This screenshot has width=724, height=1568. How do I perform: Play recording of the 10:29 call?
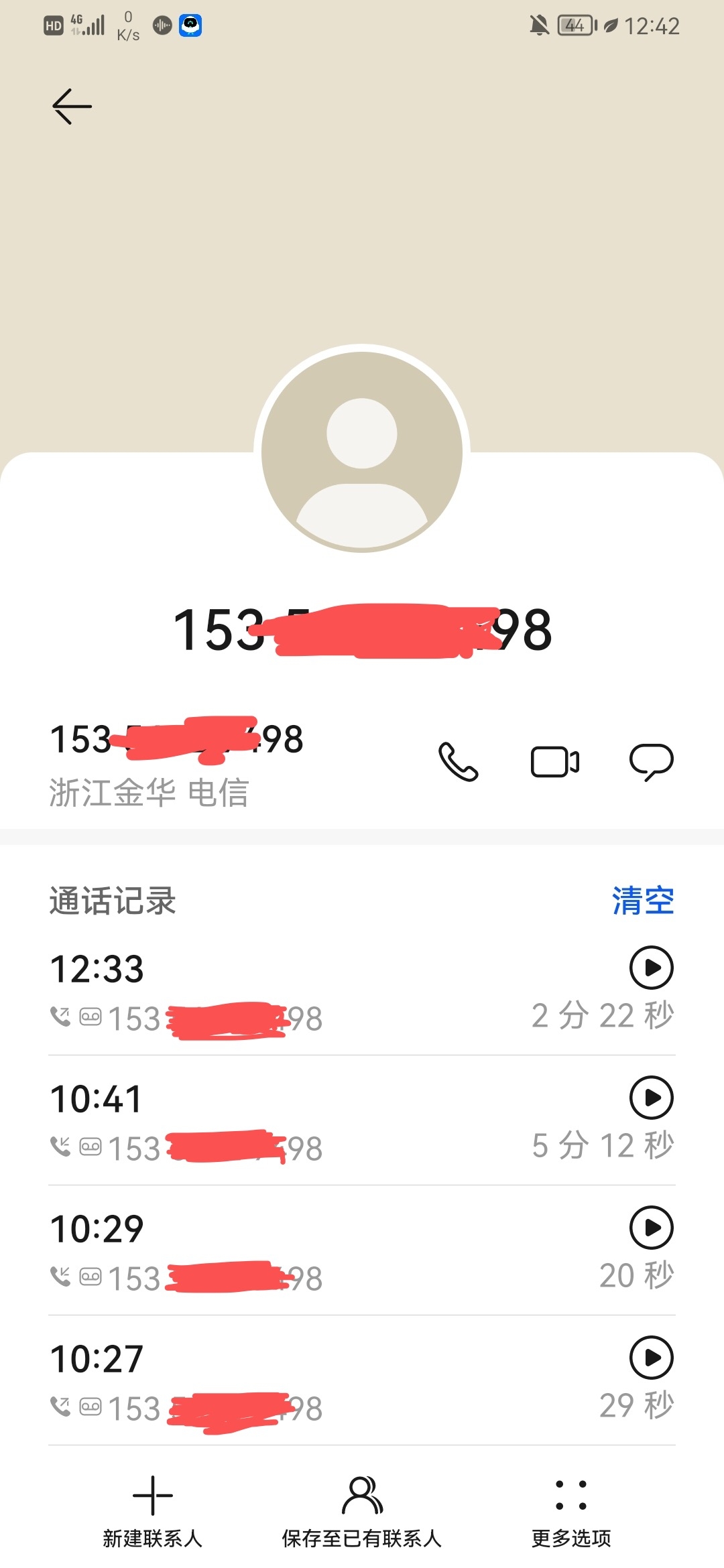coord(651,1228)
